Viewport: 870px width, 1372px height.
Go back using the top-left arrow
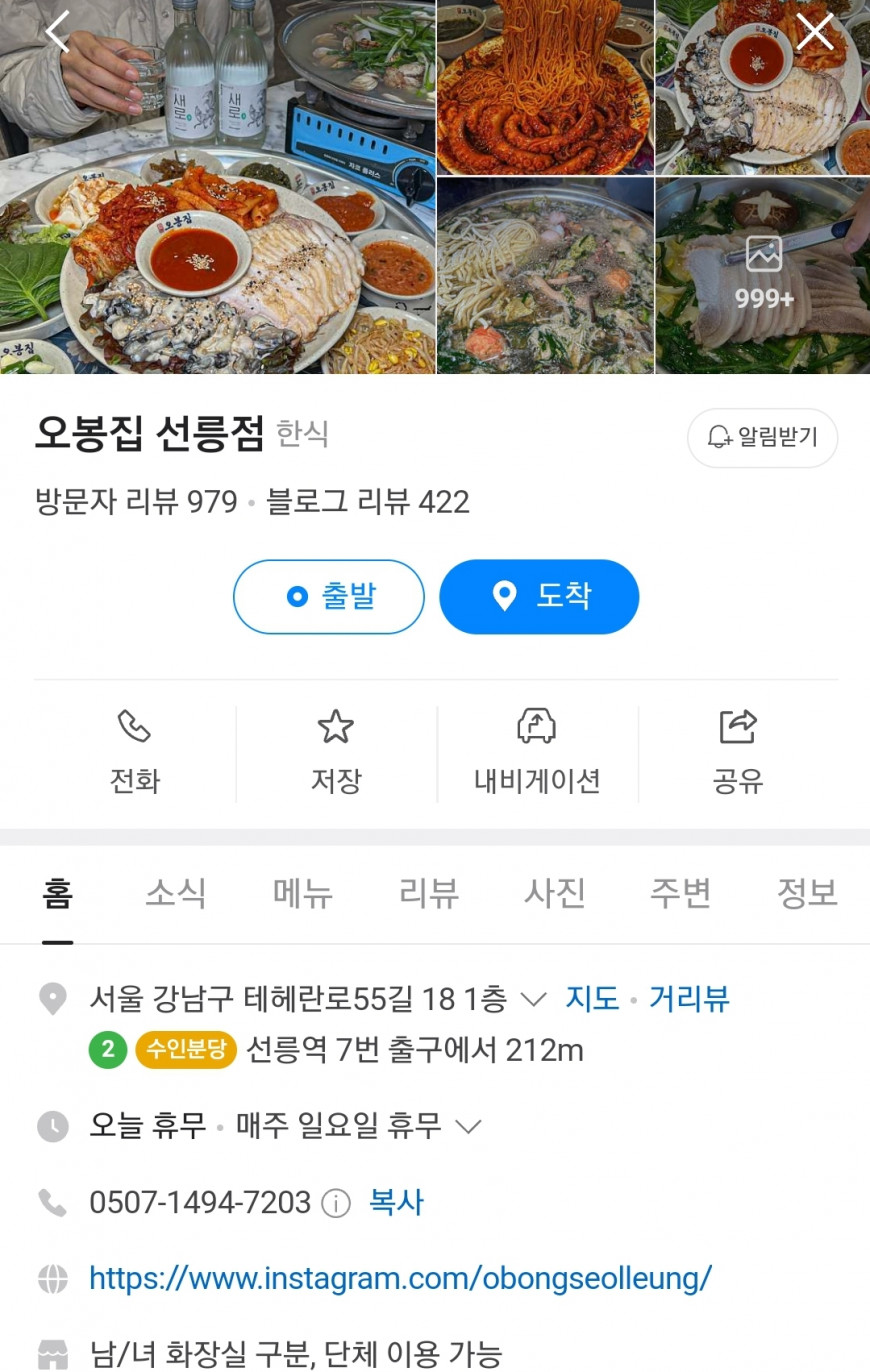(x=58, y=32)
